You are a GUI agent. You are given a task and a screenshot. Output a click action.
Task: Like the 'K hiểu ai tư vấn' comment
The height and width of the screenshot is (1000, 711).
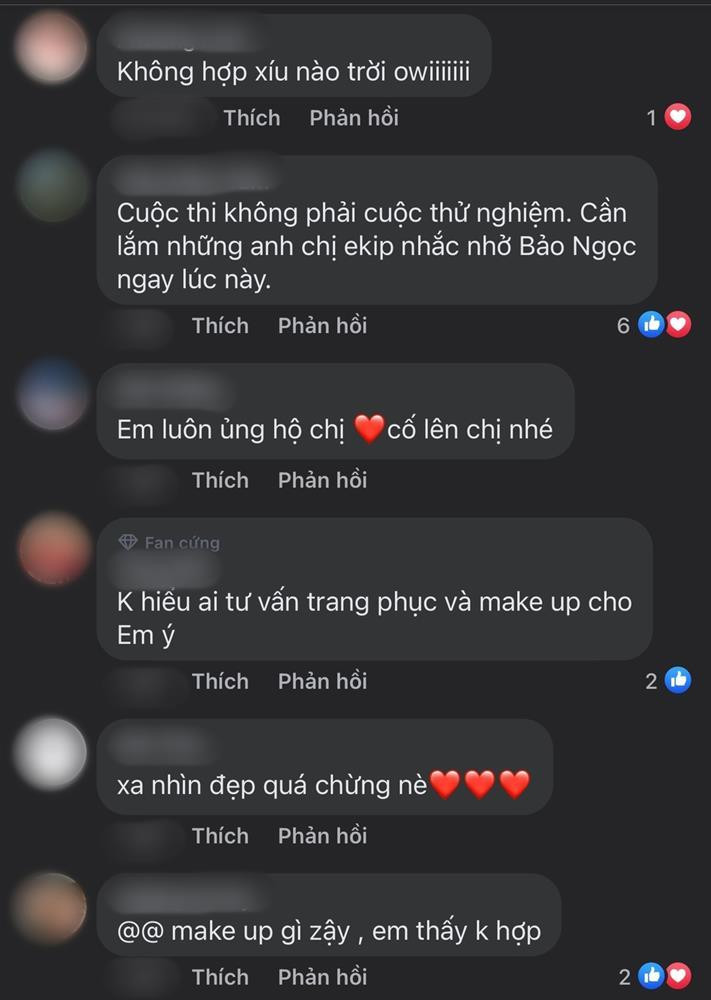(220, 681)
